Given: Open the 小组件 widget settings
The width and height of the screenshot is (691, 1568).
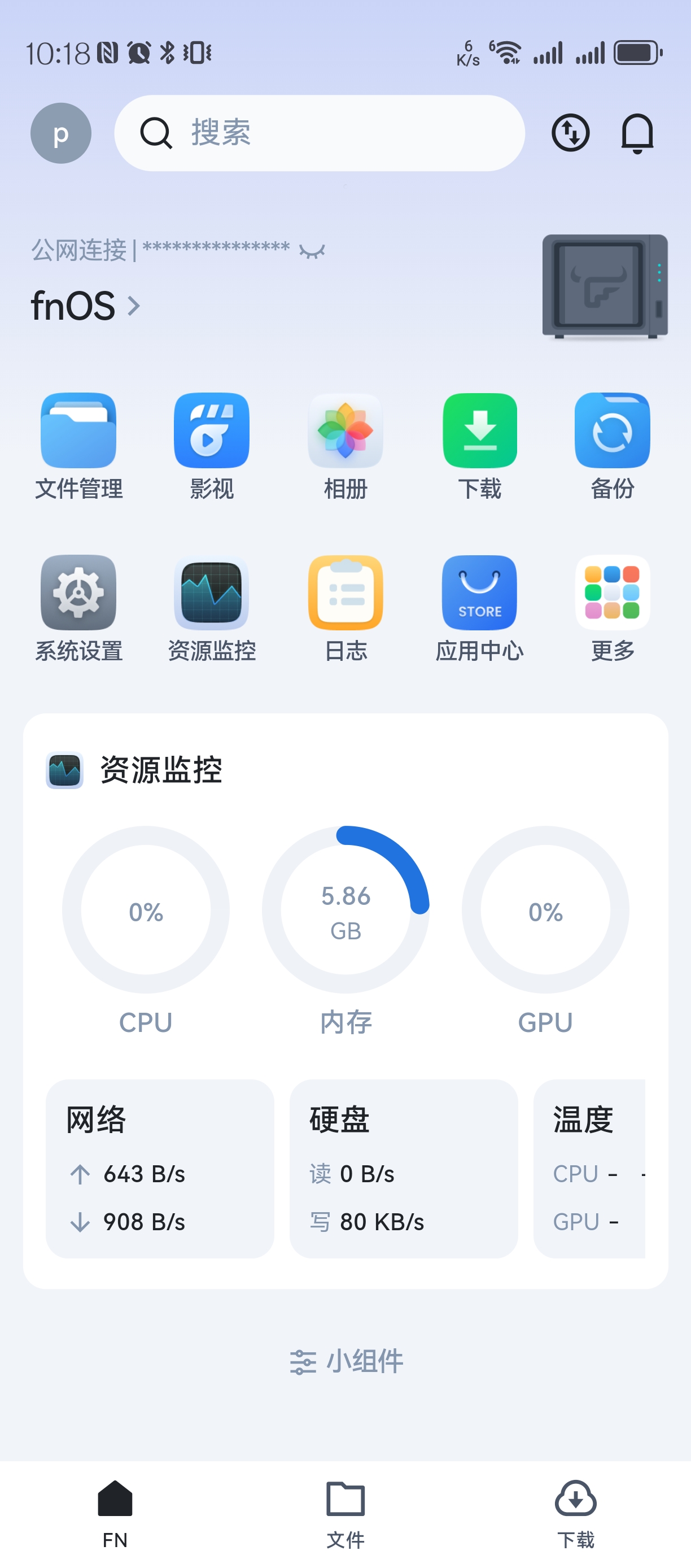Looking at the screenshot, I should point(345,1362).
